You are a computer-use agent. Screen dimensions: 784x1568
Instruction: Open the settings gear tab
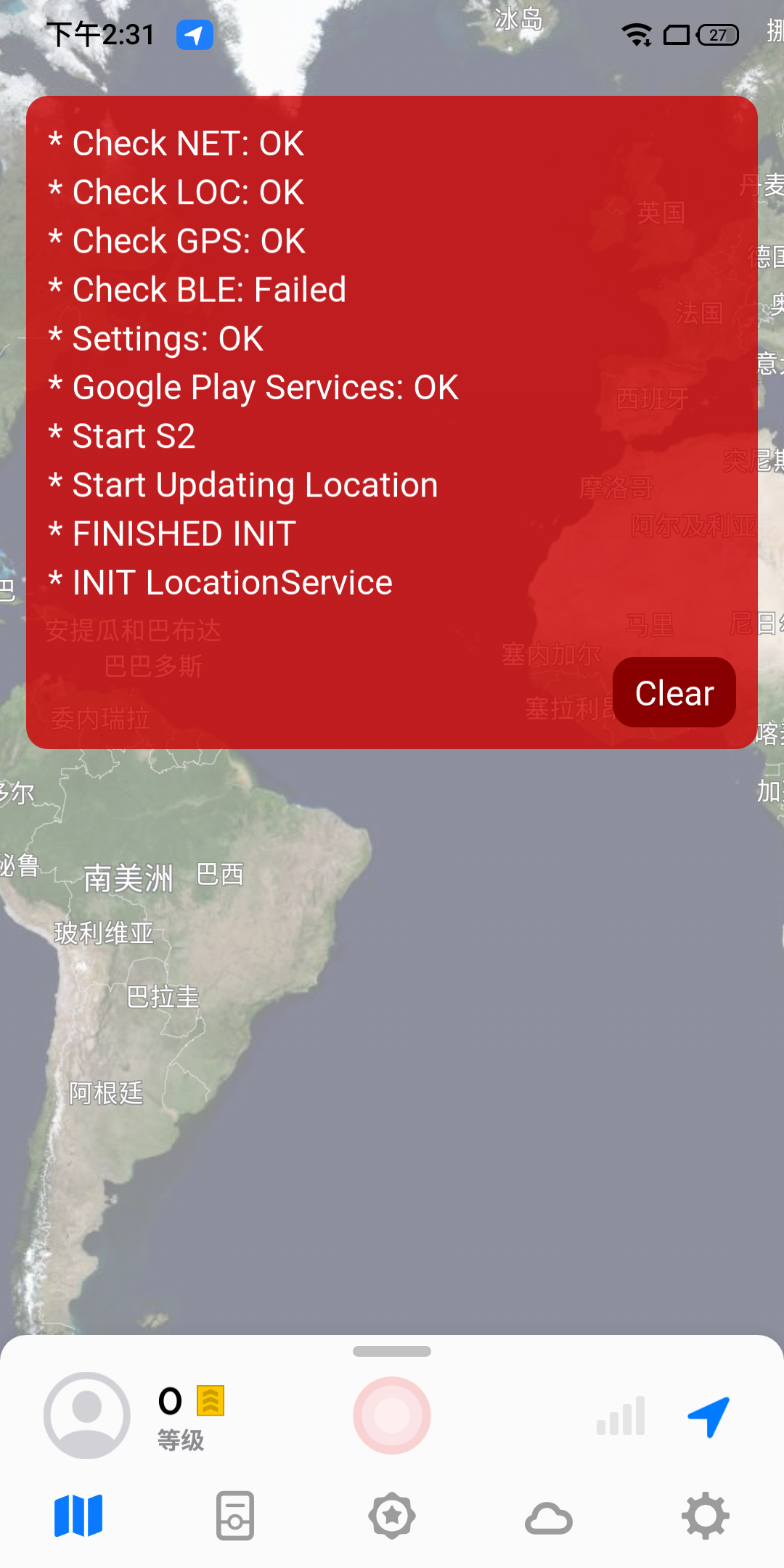click(706, 1516)
